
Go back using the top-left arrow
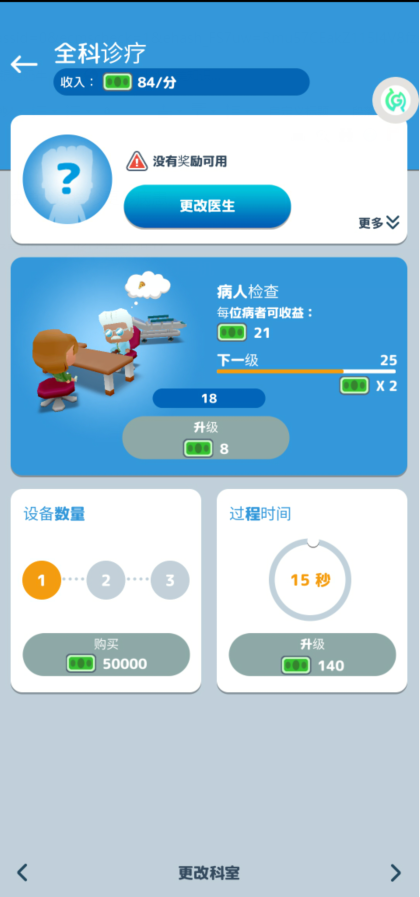[23, 65]
